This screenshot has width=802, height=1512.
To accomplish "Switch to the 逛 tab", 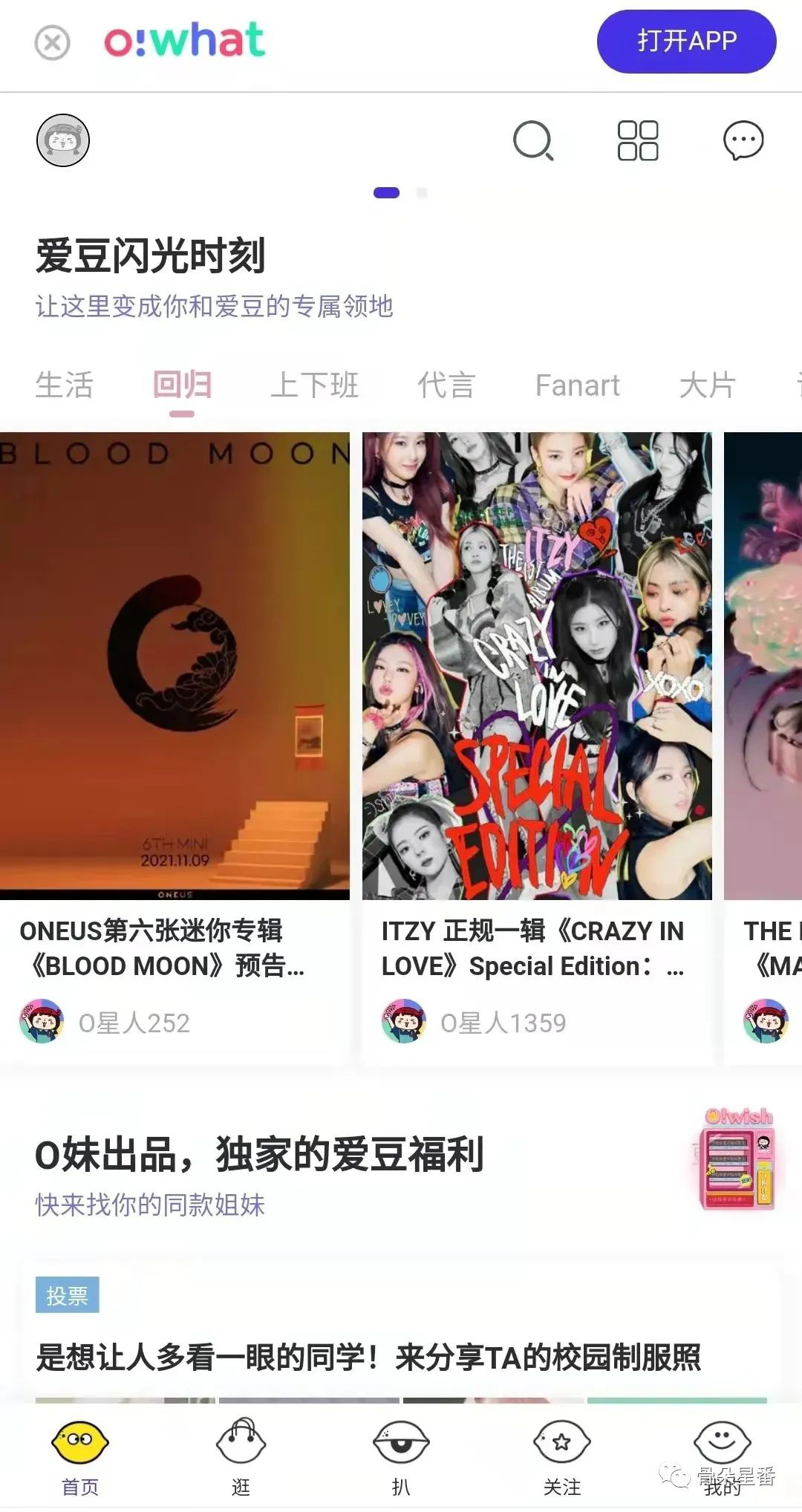I will [241, 1457].
